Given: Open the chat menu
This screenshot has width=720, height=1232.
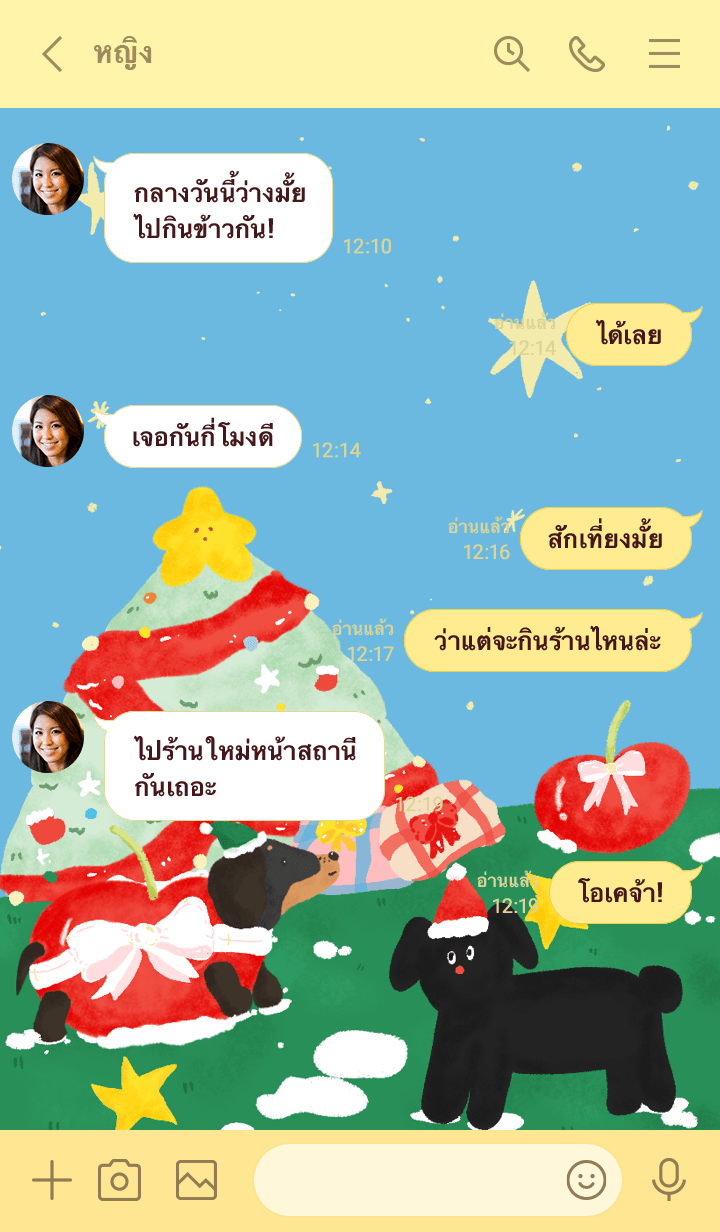Looking at the screenshot, I should [664, 54].
